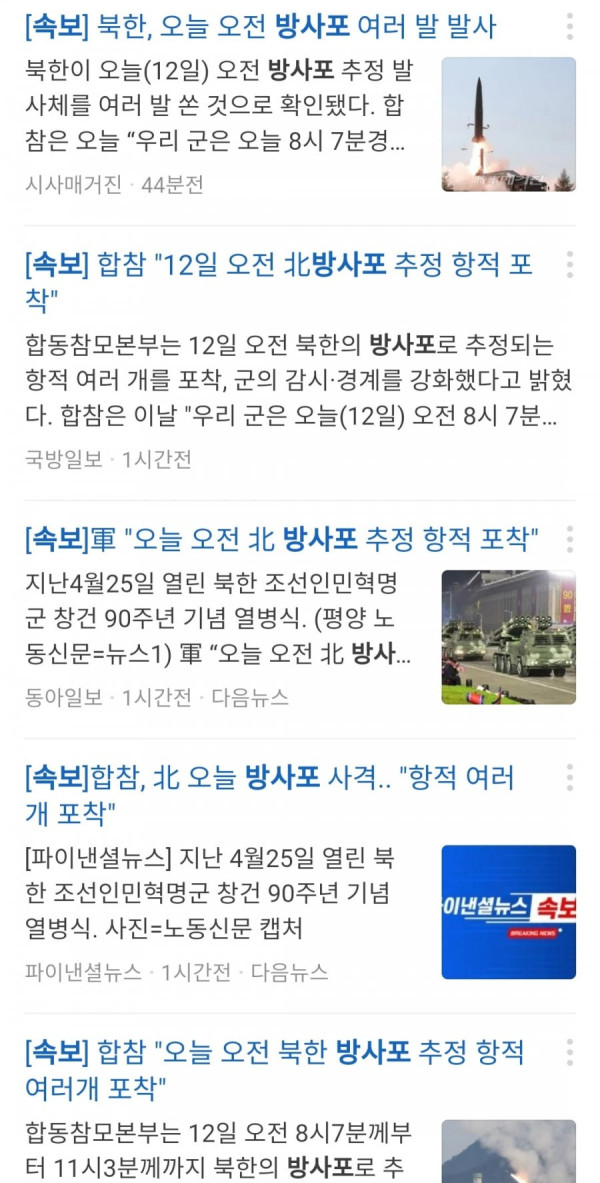This screenshot has height=1183, width=600.
Task: Open the 다음뉴스 link beside 동아일보
Action: point(249,697)
